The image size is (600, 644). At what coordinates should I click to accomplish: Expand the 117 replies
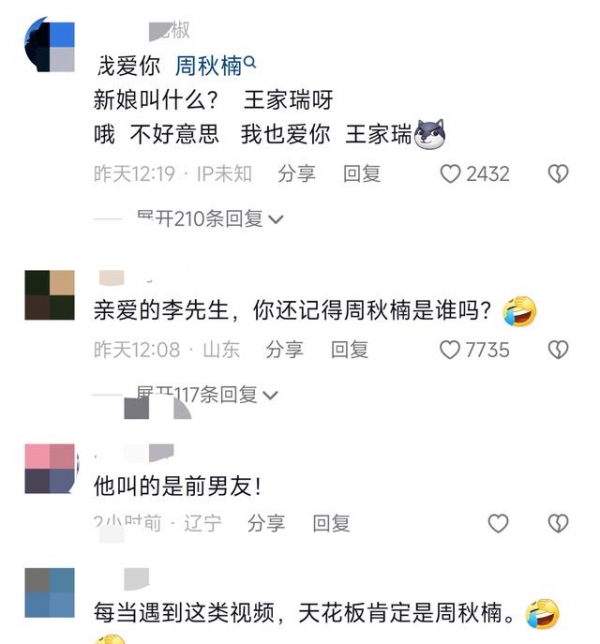pyautogui.click(x=207, y=394)
